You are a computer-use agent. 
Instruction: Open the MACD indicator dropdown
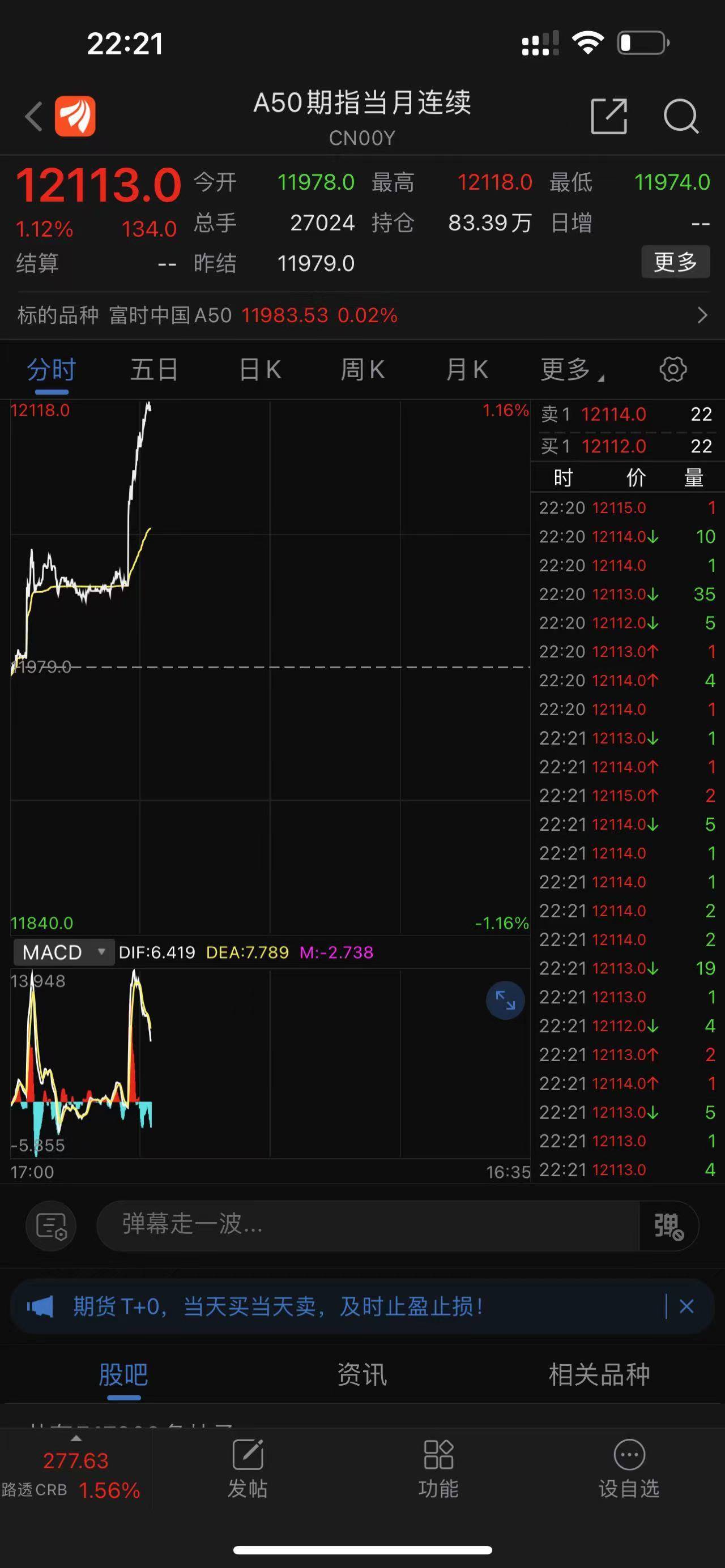63,952
